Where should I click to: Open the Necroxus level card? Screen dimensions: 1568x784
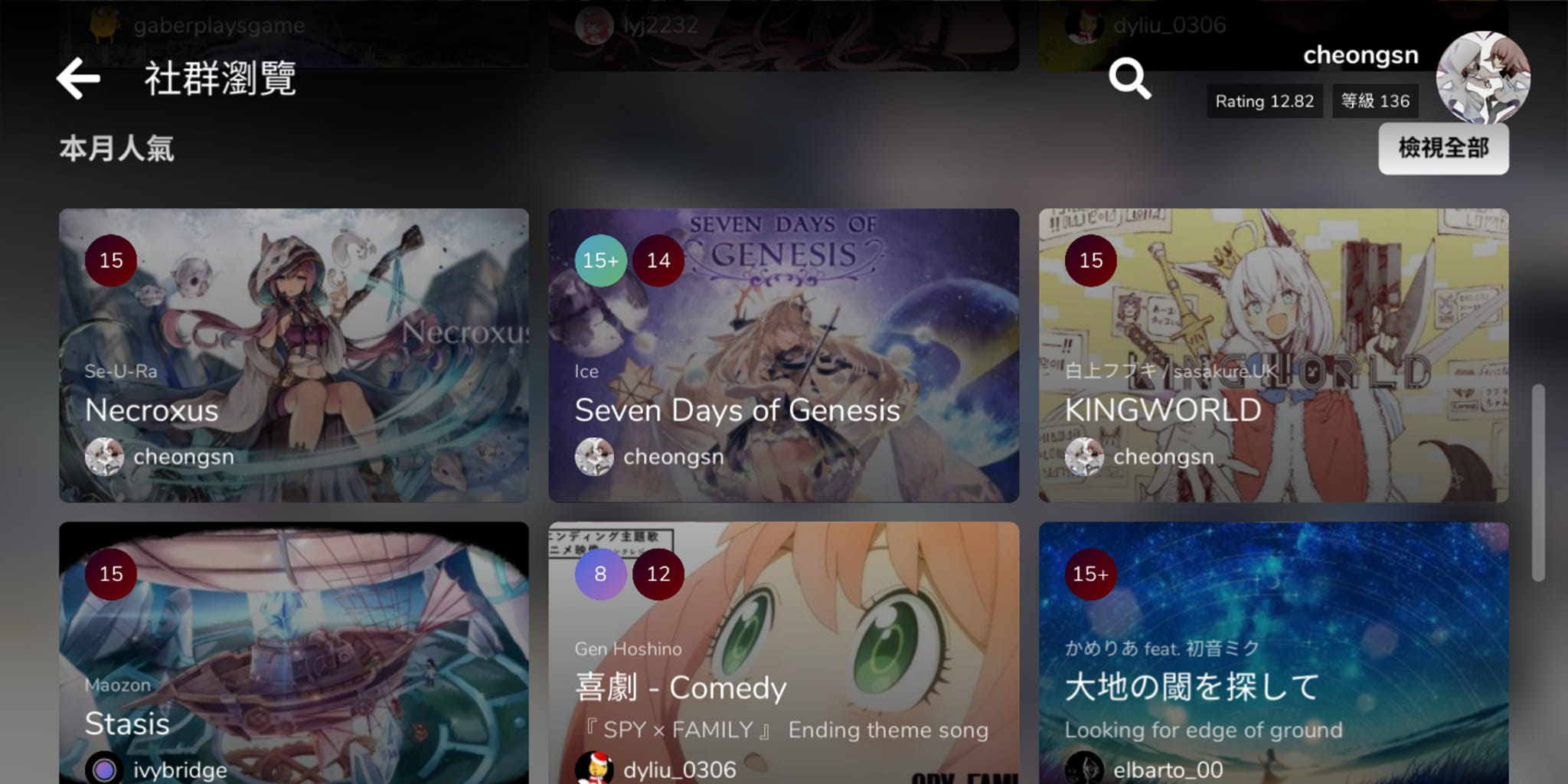pyautogui.click(x=294, y=355)
